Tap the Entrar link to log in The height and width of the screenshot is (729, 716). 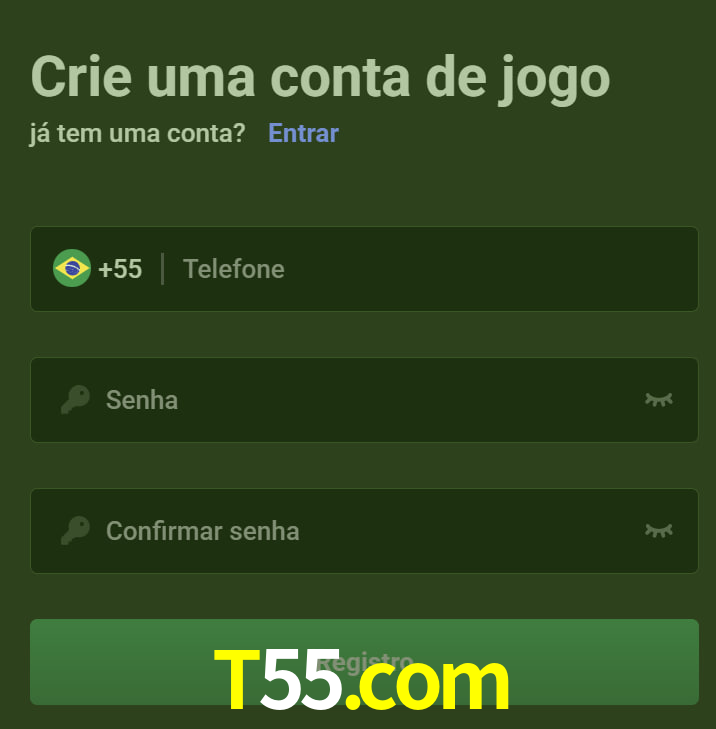click(x=303, y=133)
